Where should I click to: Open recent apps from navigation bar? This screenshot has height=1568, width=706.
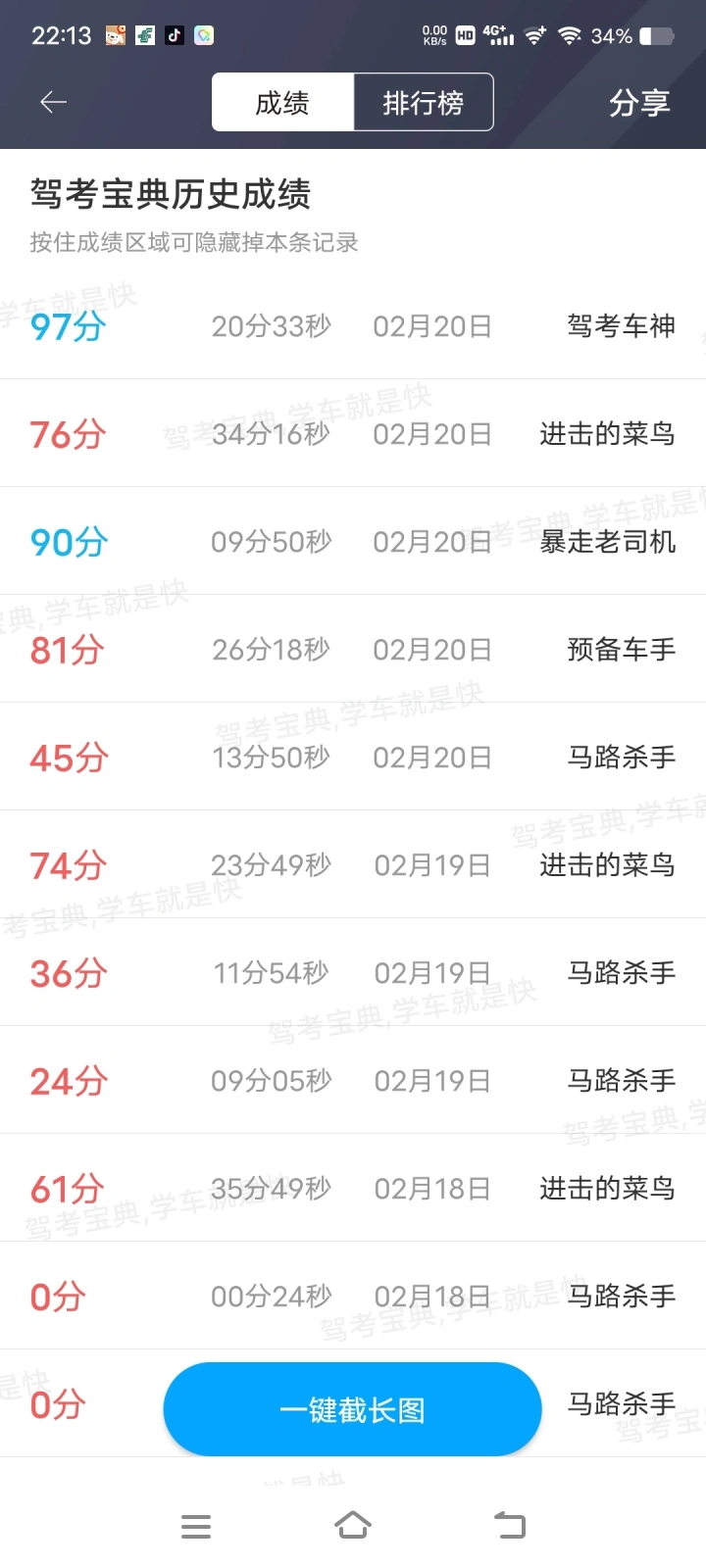[196, 1526]
